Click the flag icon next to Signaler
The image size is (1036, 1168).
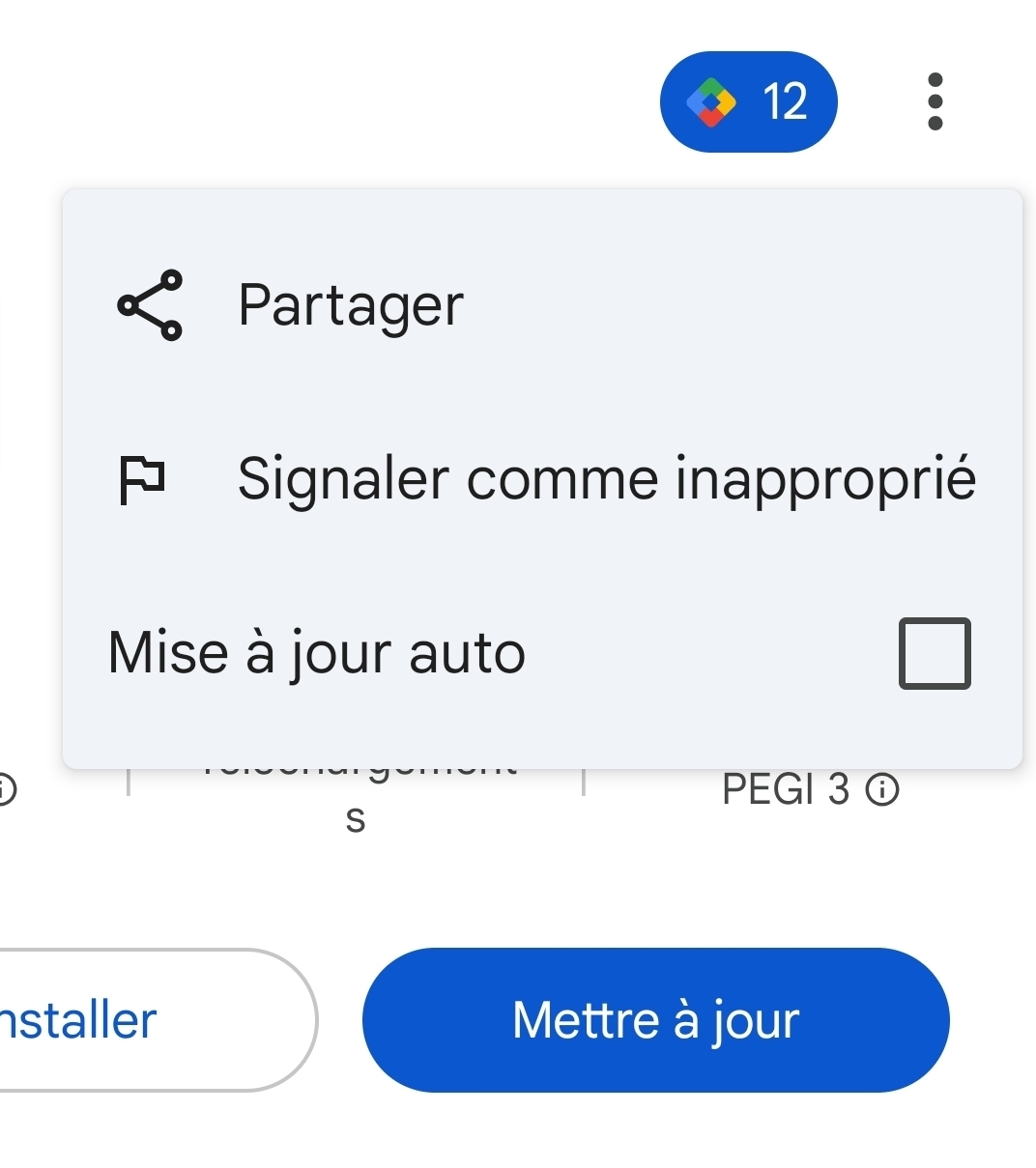[143, 477]
